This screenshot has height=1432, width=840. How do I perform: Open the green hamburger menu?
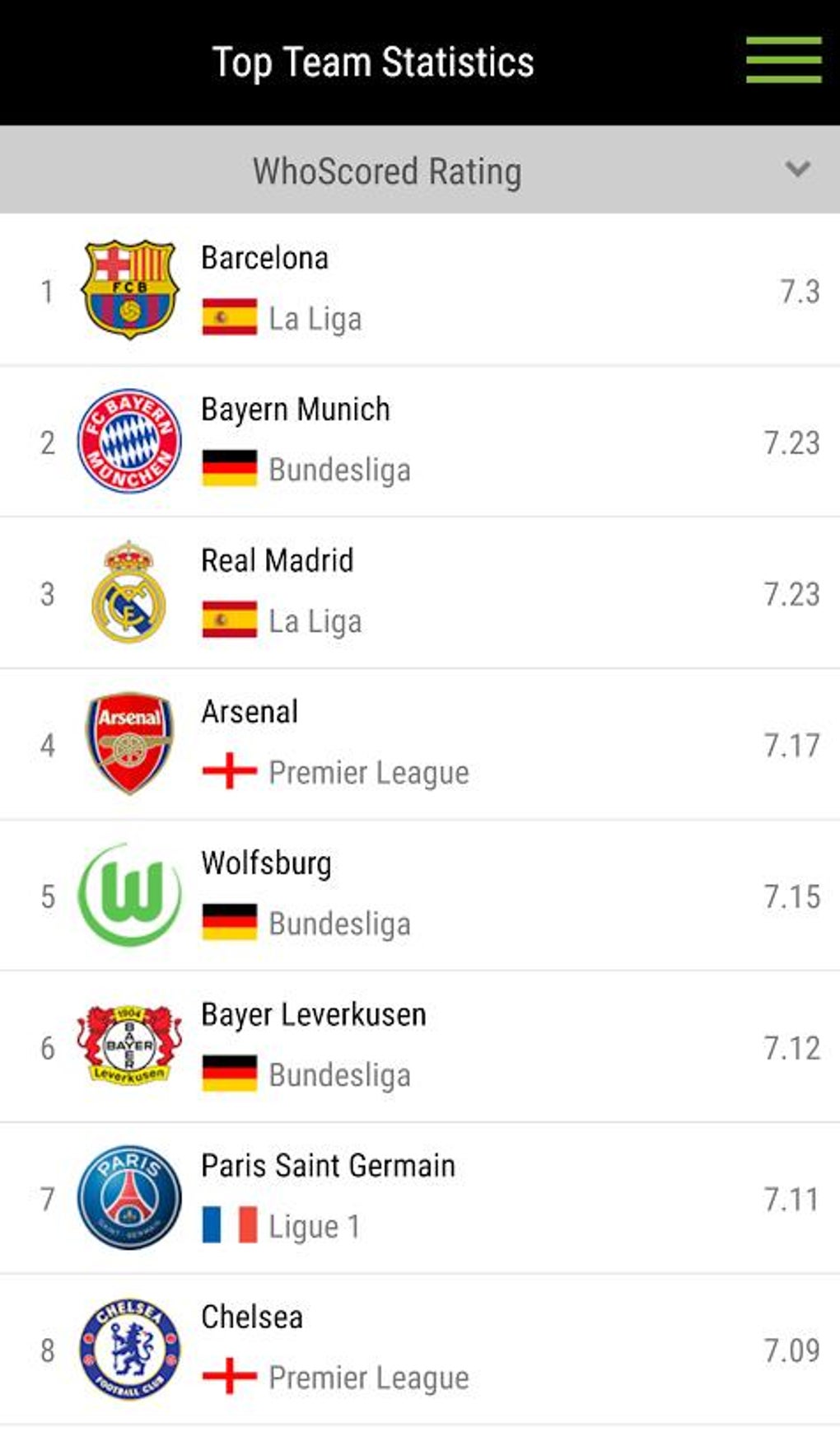coord(783,60)
